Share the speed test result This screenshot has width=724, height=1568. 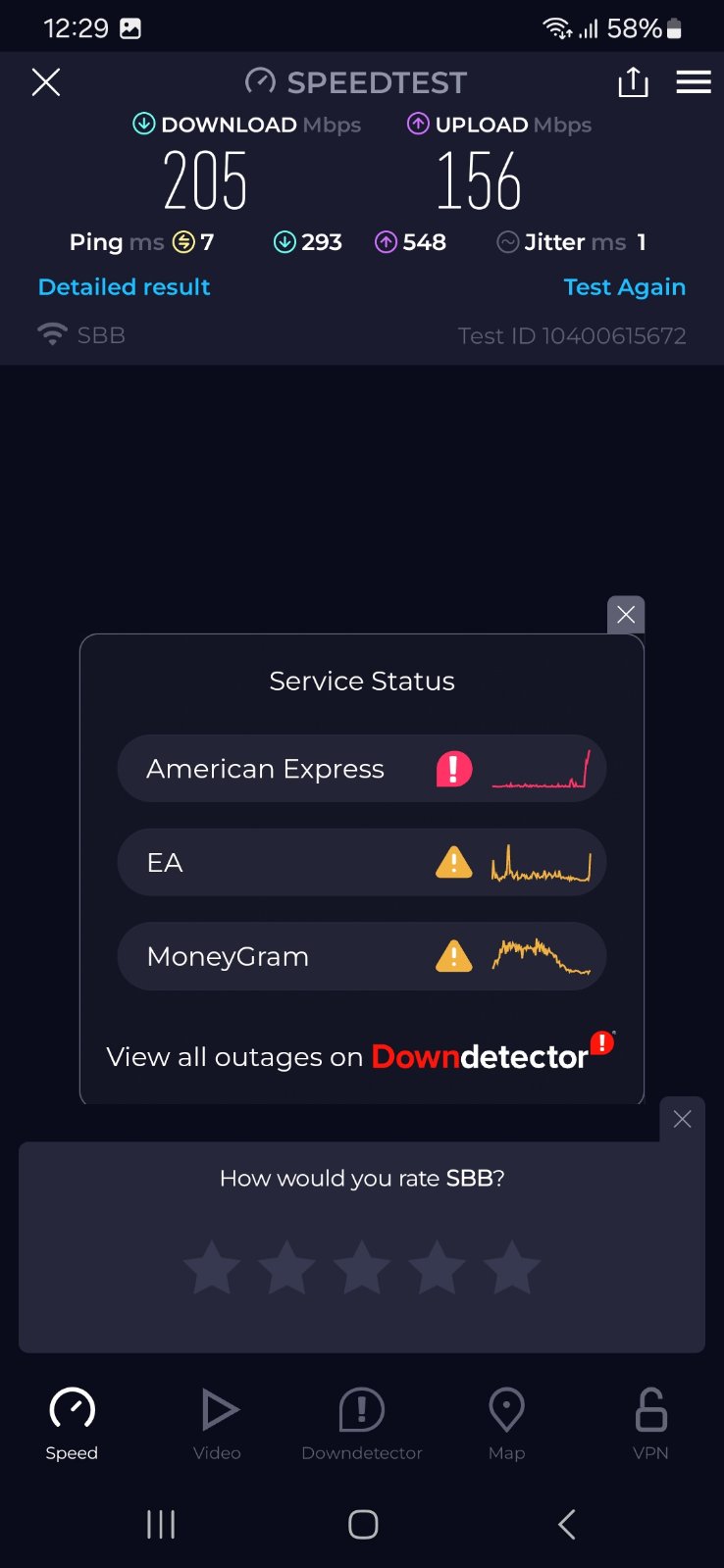pos(633,82)
